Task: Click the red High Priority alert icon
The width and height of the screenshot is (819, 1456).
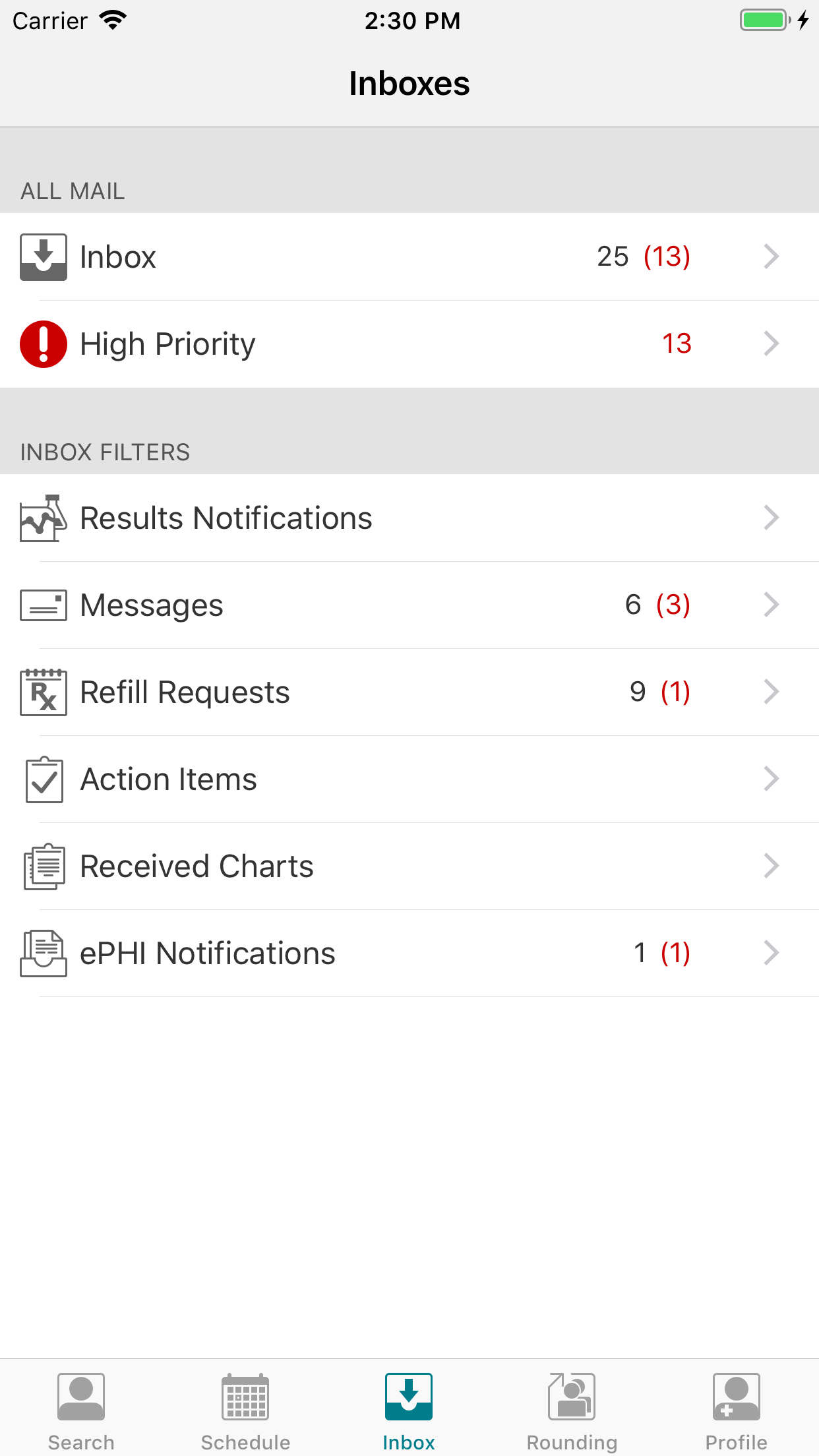Action: 42,343
